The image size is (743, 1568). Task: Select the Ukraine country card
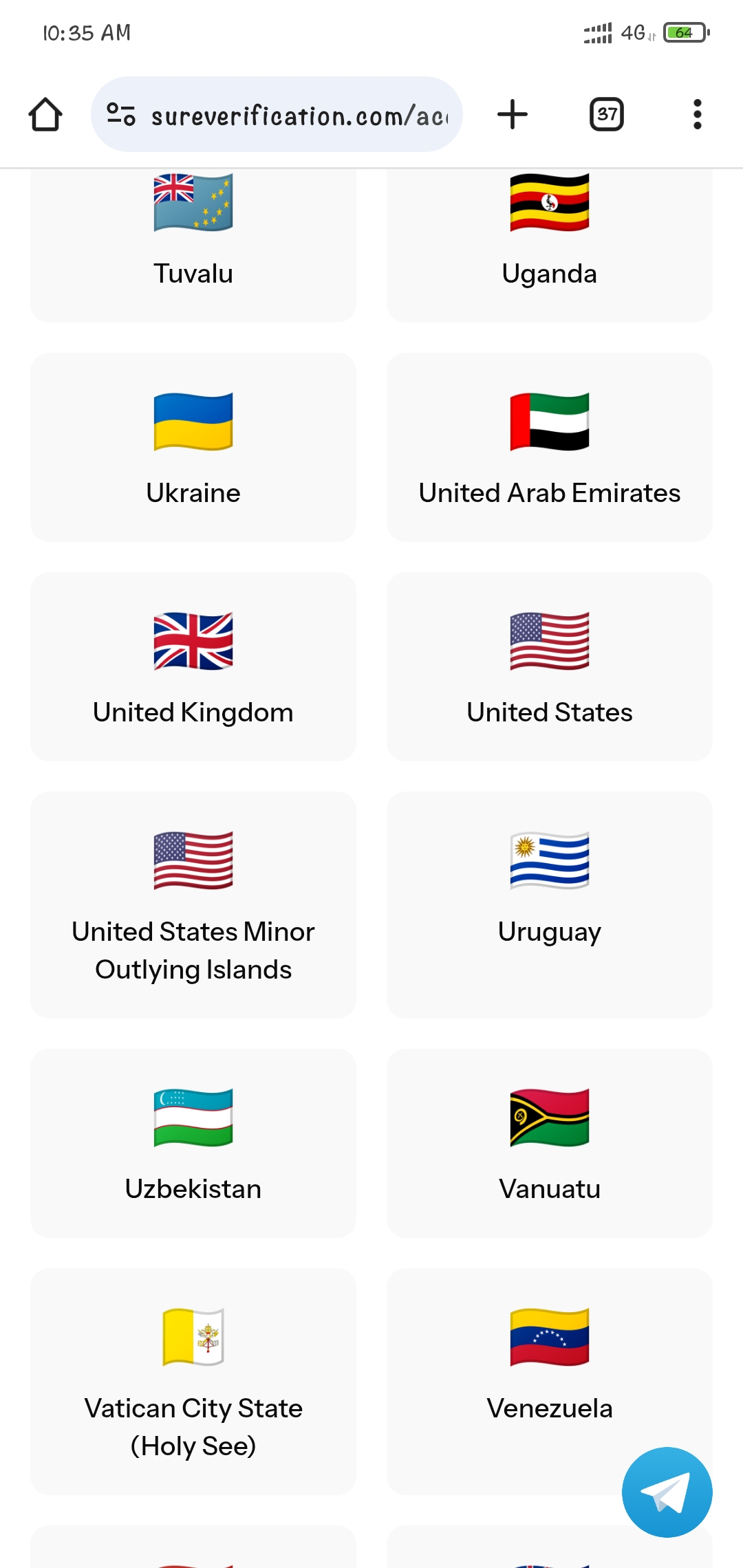[193, 447]
